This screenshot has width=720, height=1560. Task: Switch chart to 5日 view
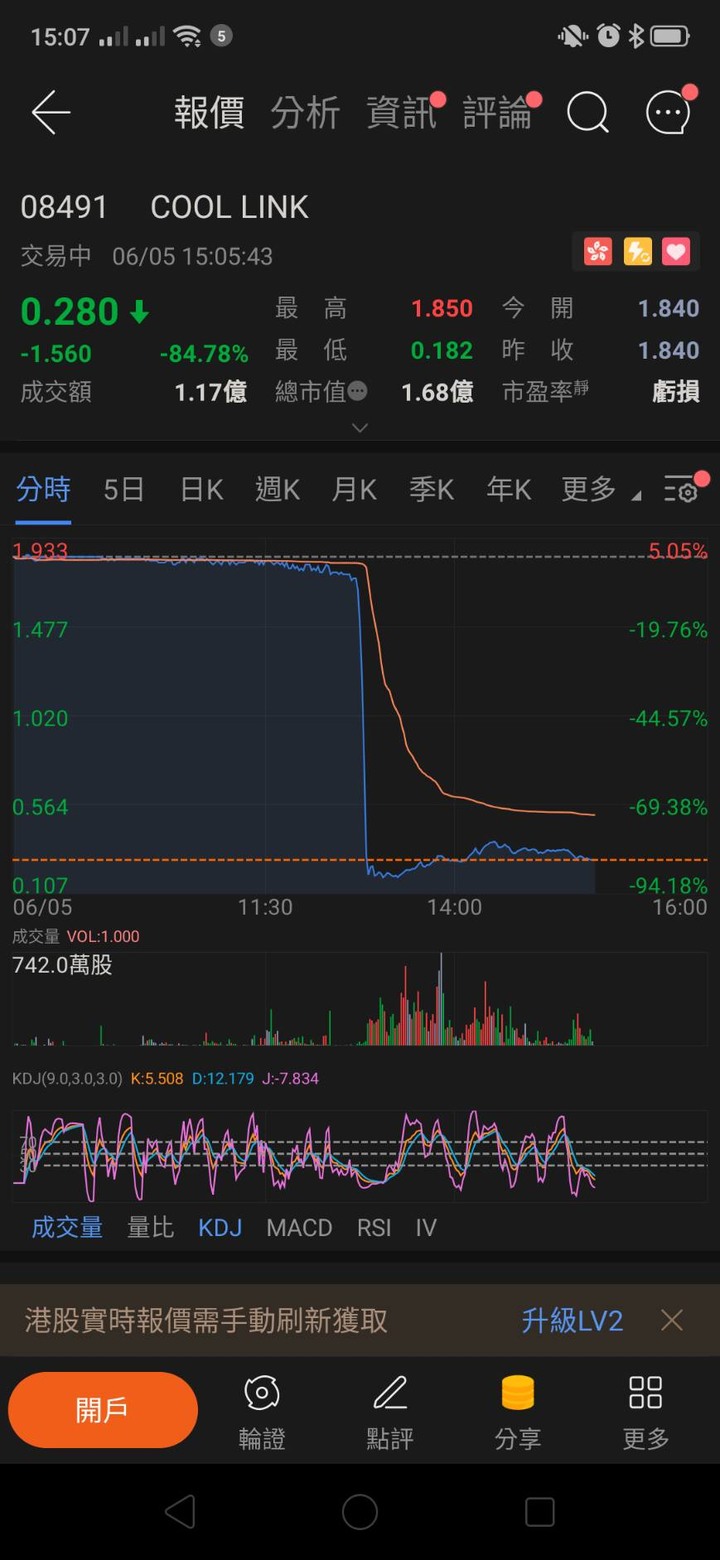[124, 490]
